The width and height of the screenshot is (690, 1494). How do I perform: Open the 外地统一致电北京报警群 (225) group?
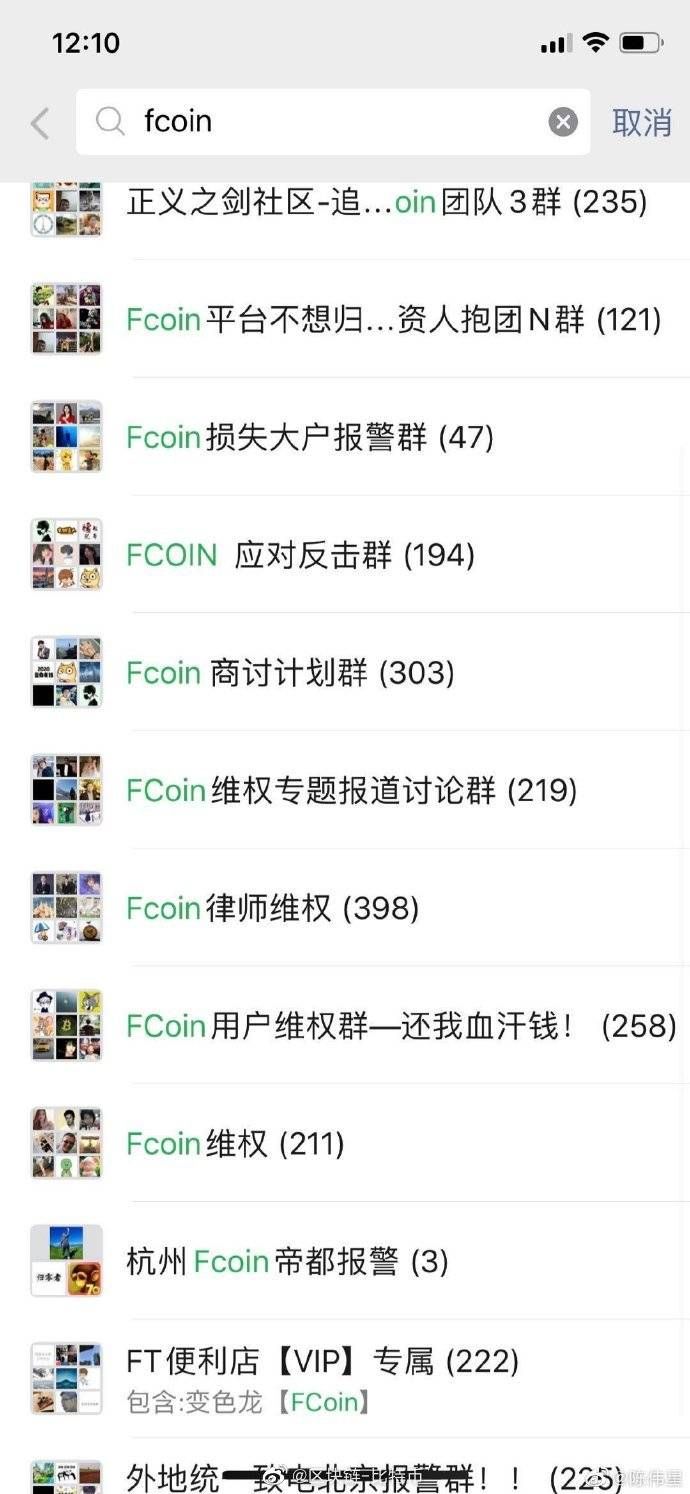click(370, 1474)
